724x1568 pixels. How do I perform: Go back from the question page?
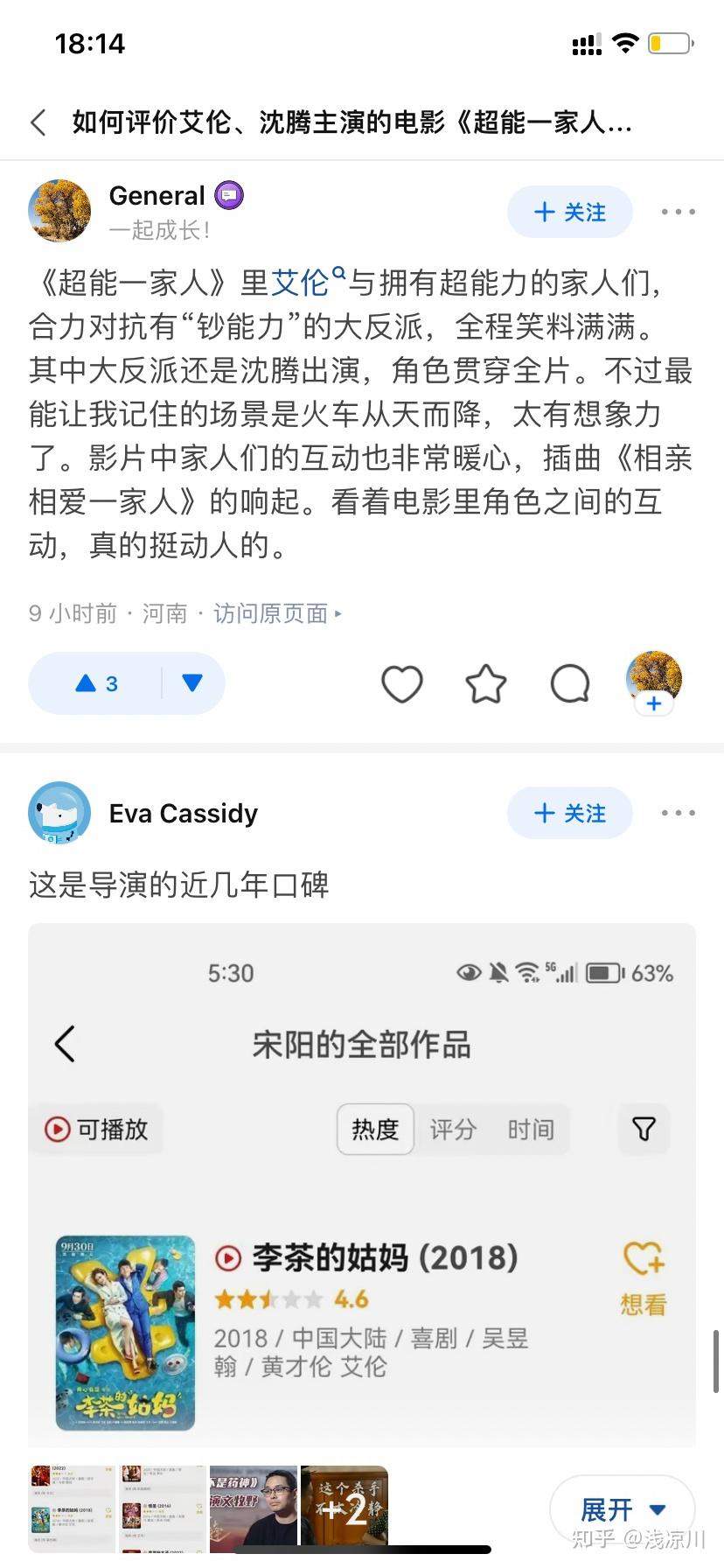pyautogui.click(x=38, y=122)
